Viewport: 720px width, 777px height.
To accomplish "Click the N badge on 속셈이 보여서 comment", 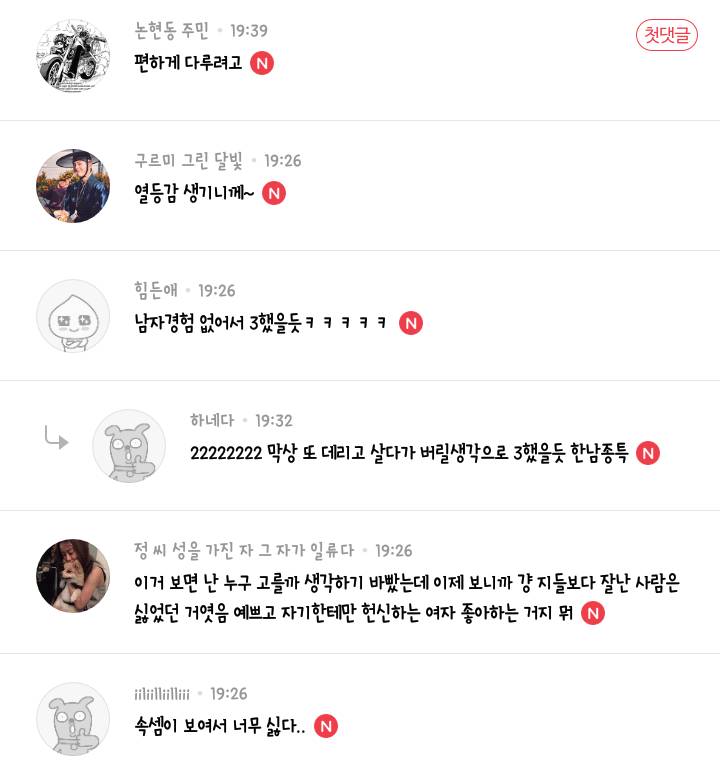I will click(x=325, y=725).
